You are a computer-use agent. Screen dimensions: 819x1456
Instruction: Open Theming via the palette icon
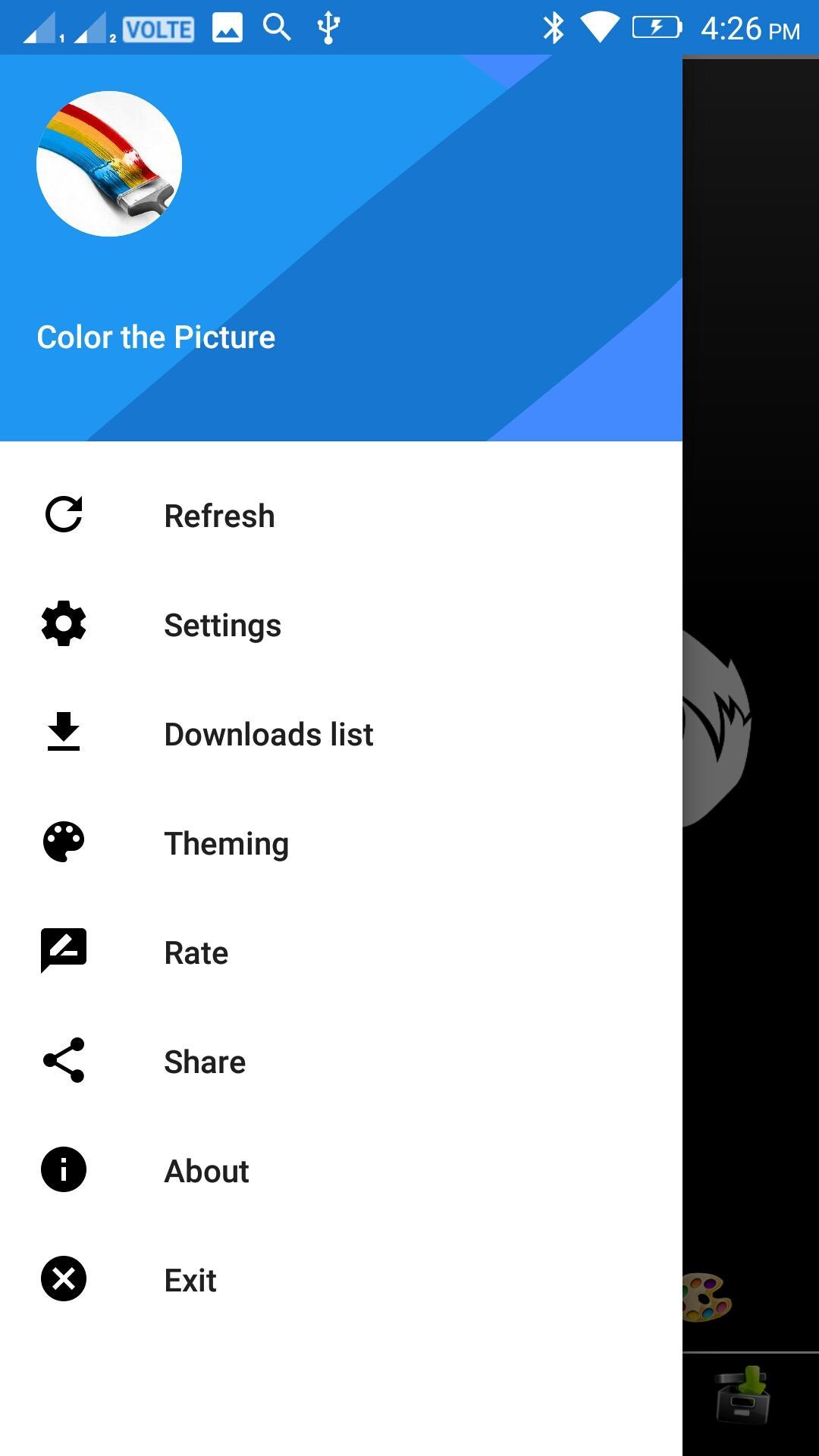(x=63, y=843)
